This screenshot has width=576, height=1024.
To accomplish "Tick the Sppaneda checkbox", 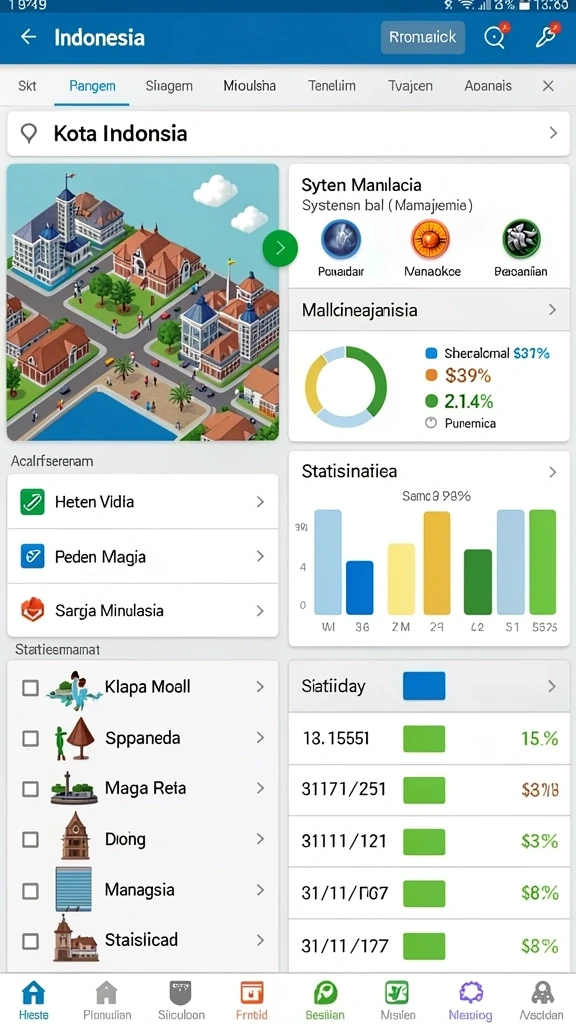I will [31, 739].
